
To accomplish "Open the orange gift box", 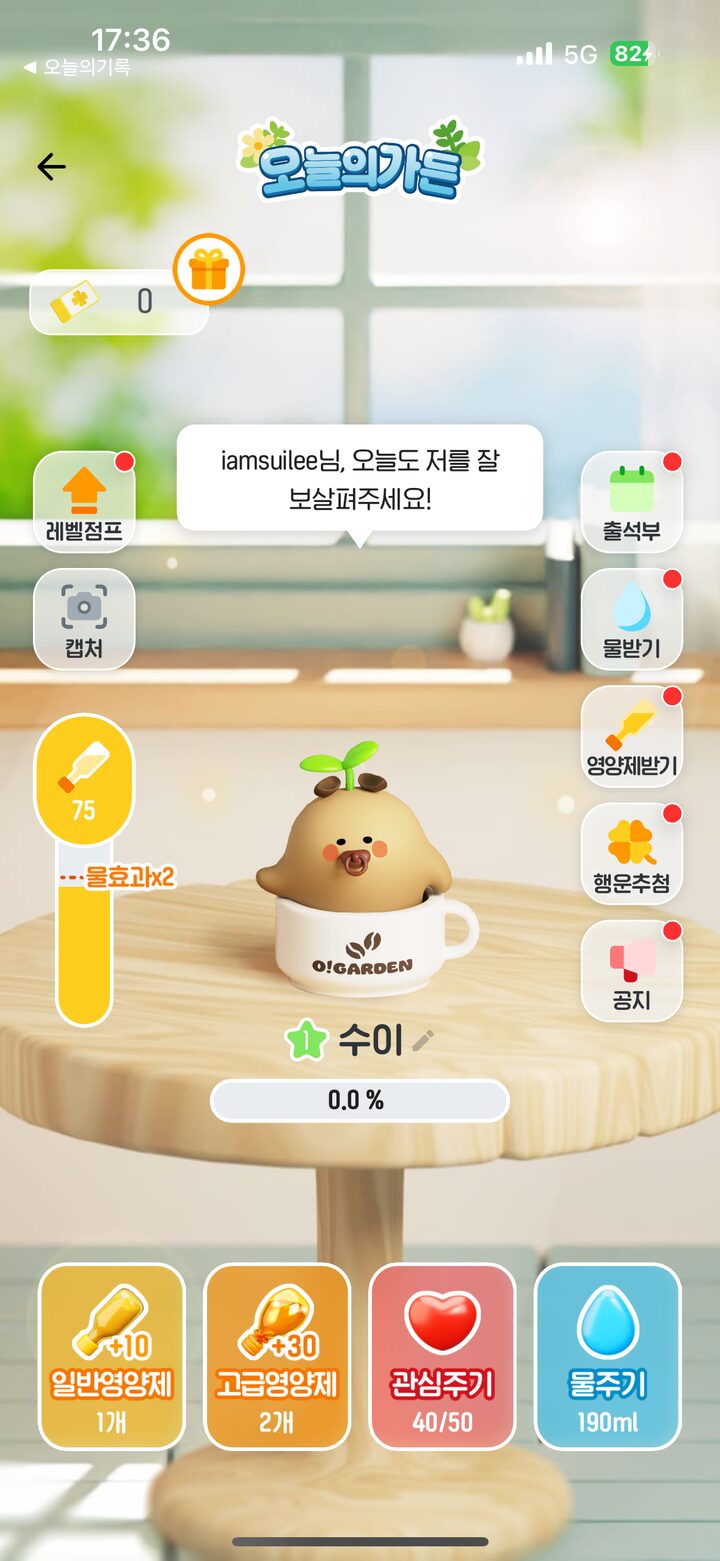I will tap(209, 269).
